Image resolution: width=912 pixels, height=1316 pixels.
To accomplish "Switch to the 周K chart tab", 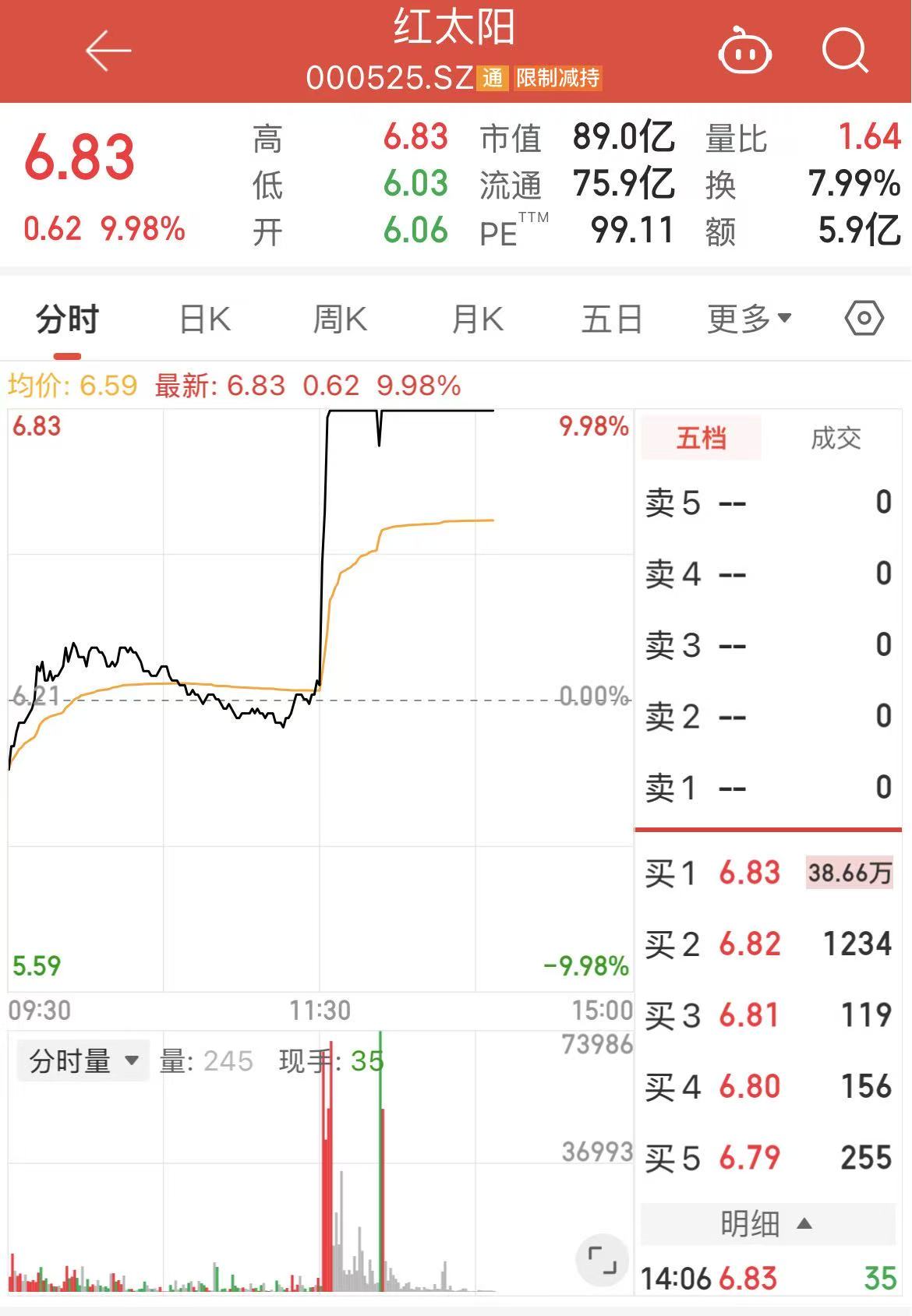I will click(x=340, y=319).
